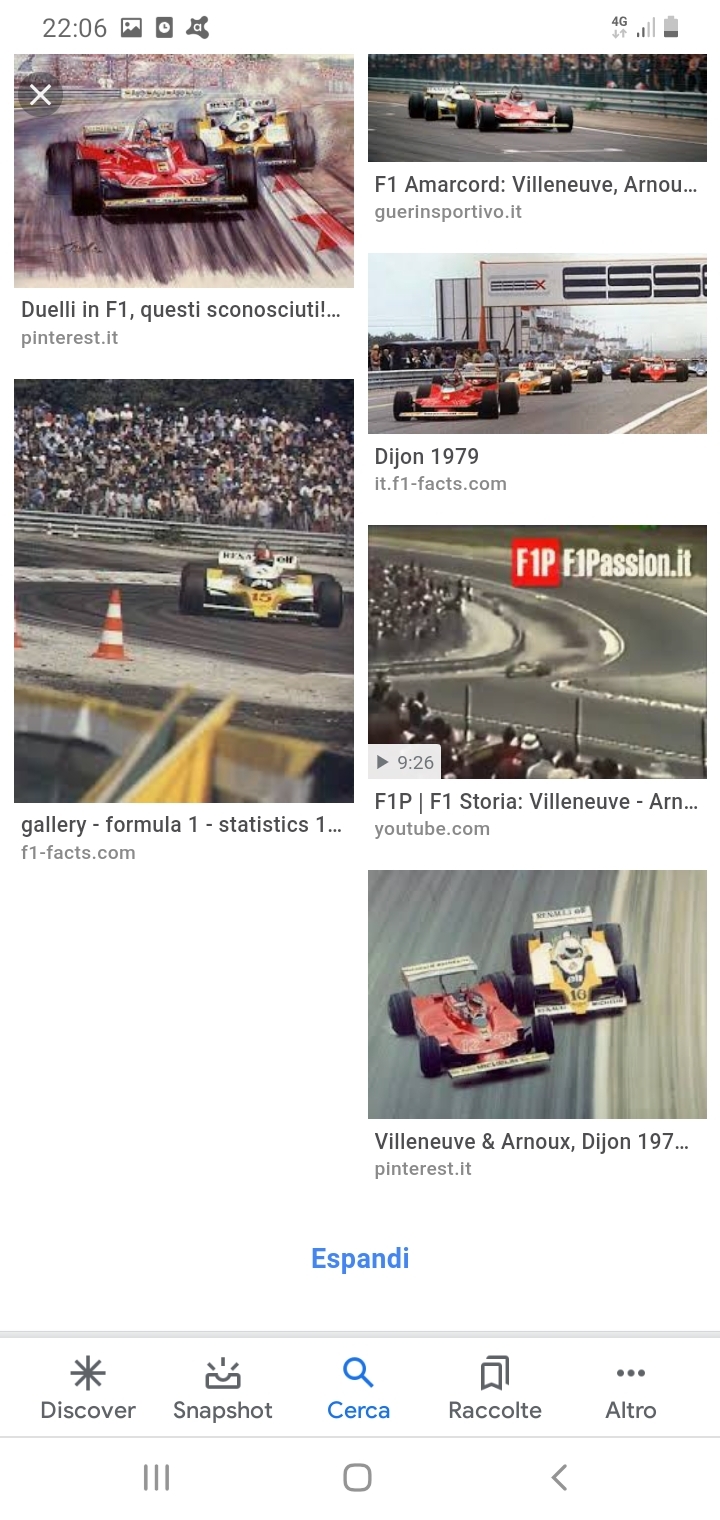
Task: Close the image results view
Action: pos(40,95)
